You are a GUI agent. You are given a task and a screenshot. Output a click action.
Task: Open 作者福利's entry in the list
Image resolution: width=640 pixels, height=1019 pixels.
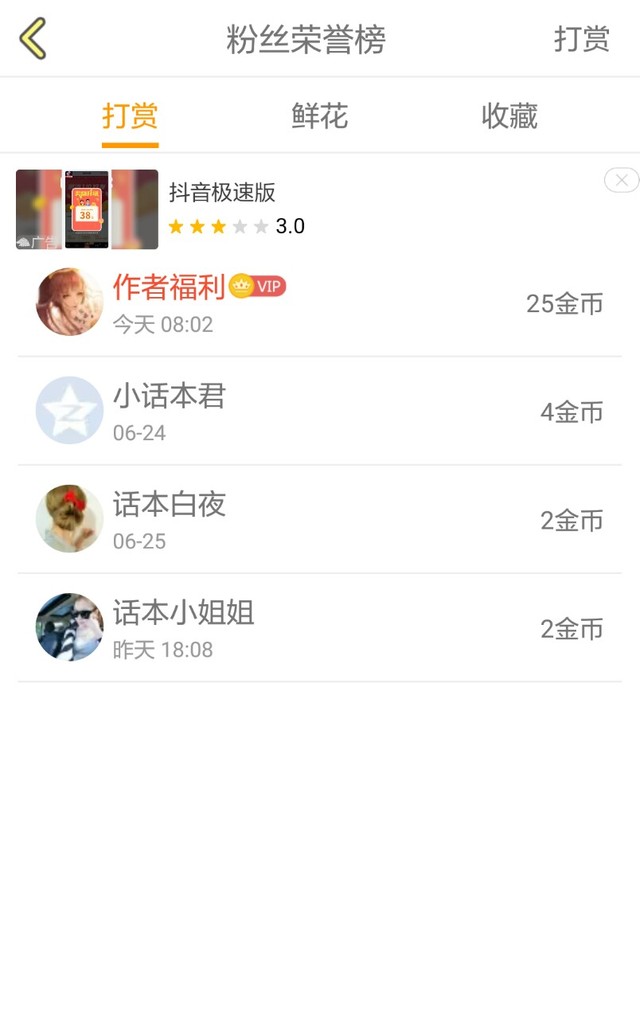(320, 303)
